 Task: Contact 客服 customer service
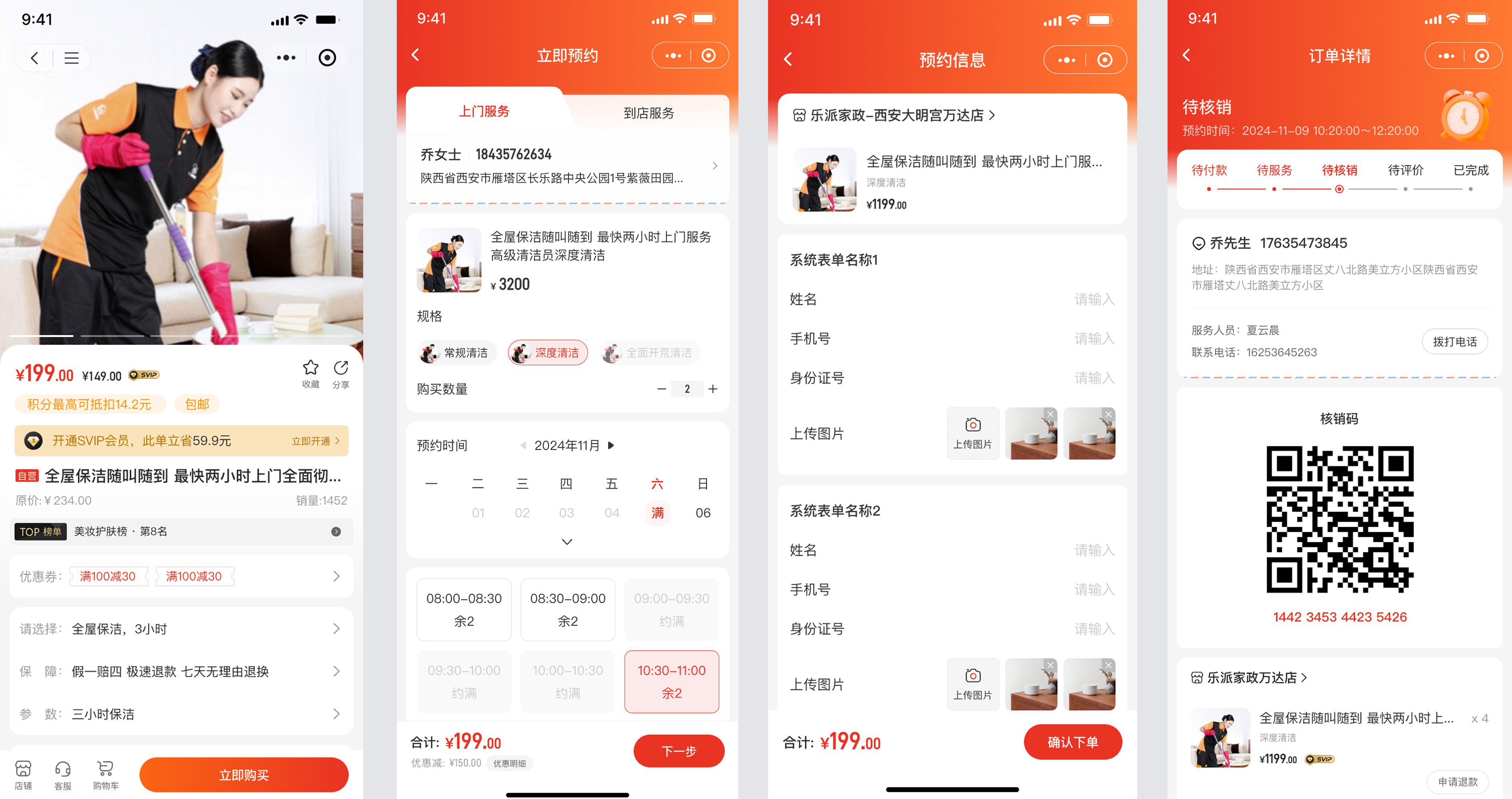[63, 774]
